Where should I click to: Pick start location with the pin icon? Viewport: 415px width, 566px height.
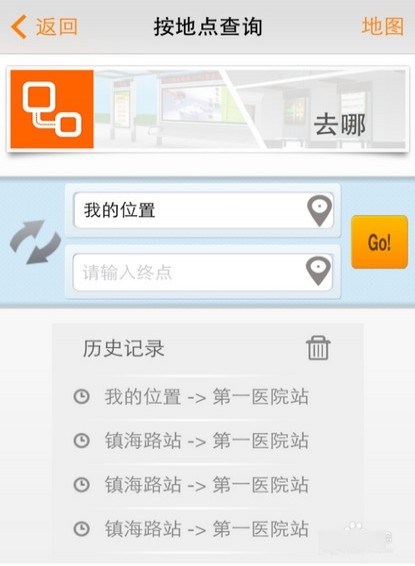point(319,210)
